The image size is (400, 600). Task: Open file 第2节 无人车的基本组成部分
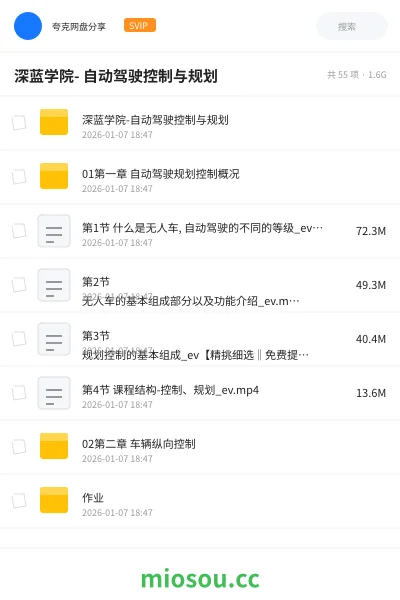pos(200,285)
